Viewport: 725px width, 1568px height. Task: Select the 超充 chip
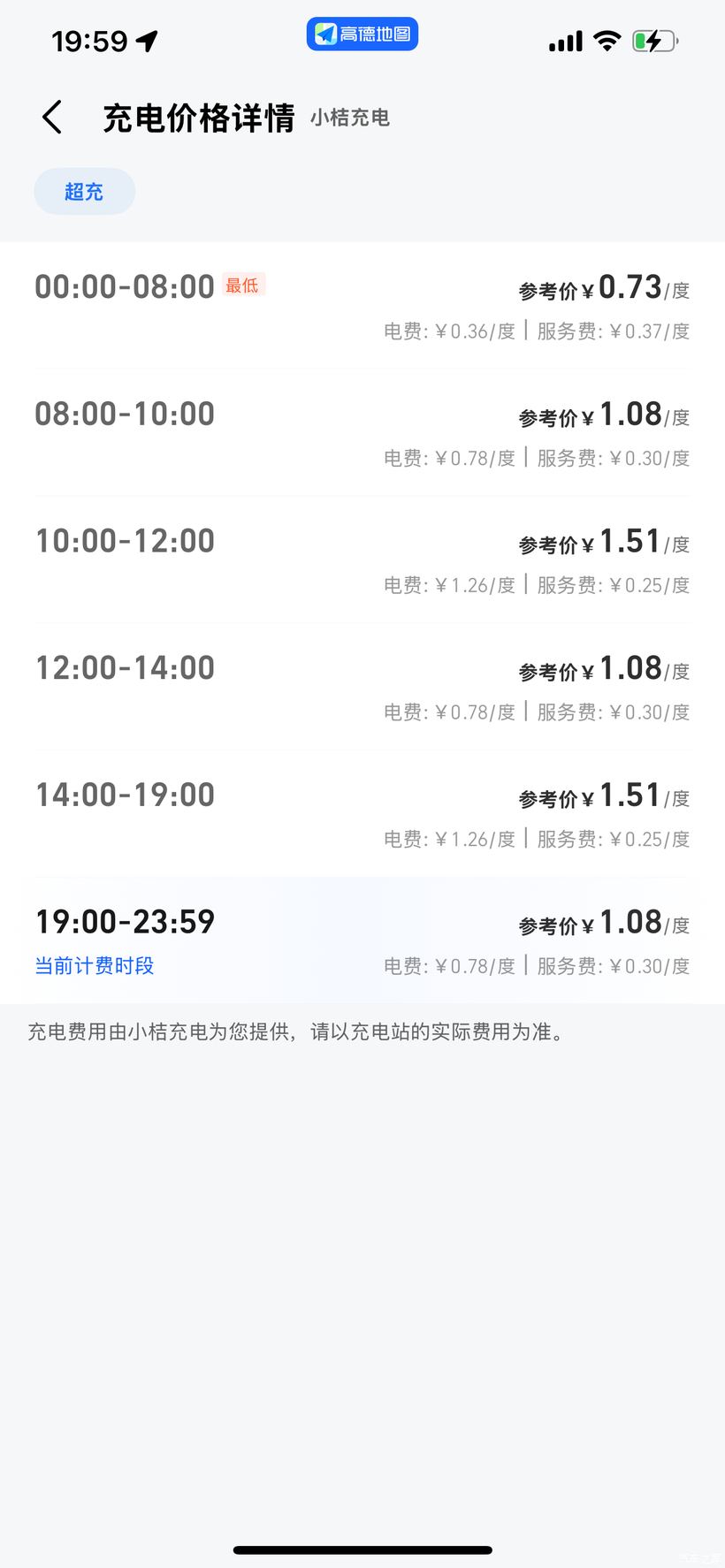[84, 192]
